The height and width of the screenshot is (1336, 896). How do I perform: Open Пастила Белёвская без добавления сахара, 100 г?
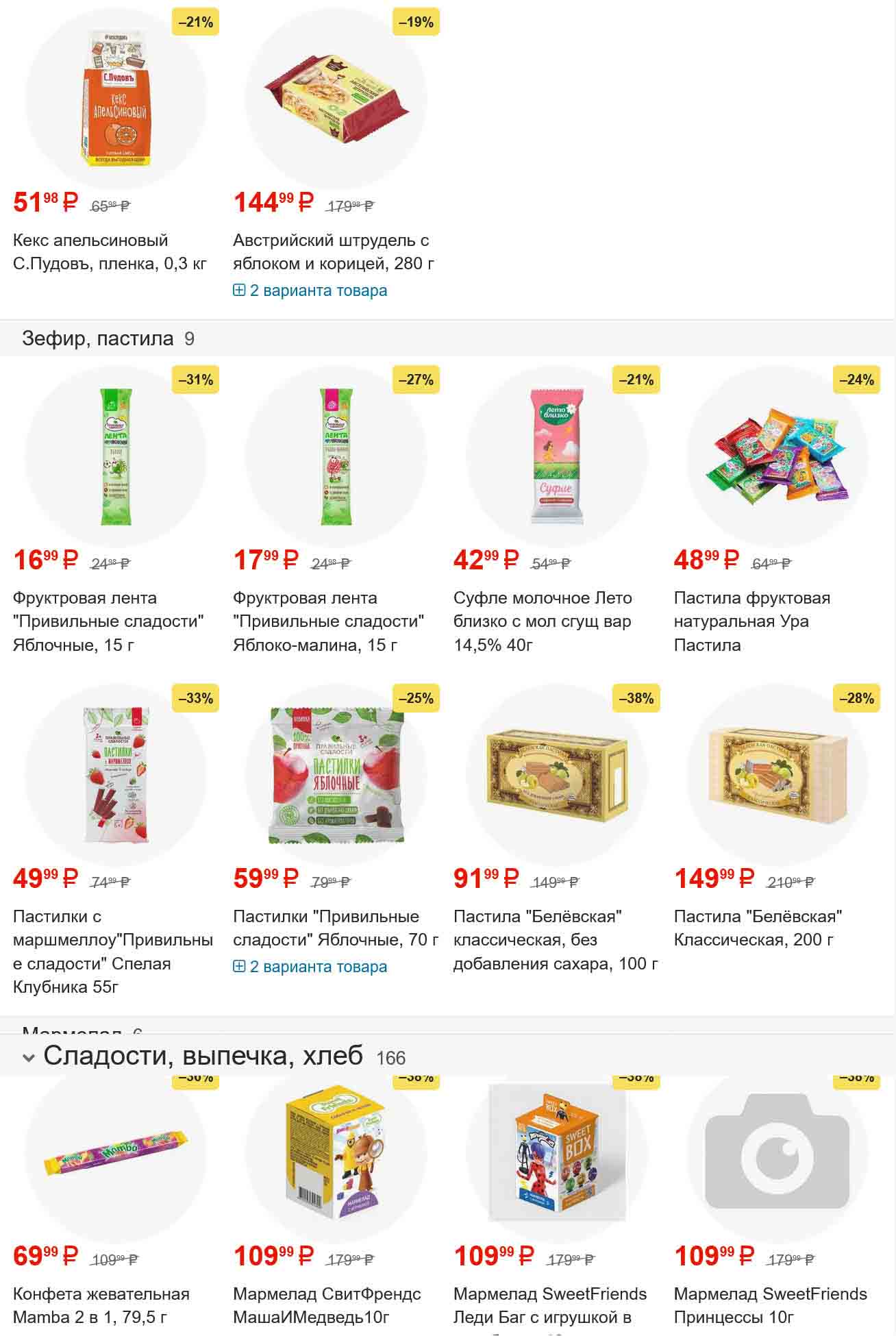[555, 939]
